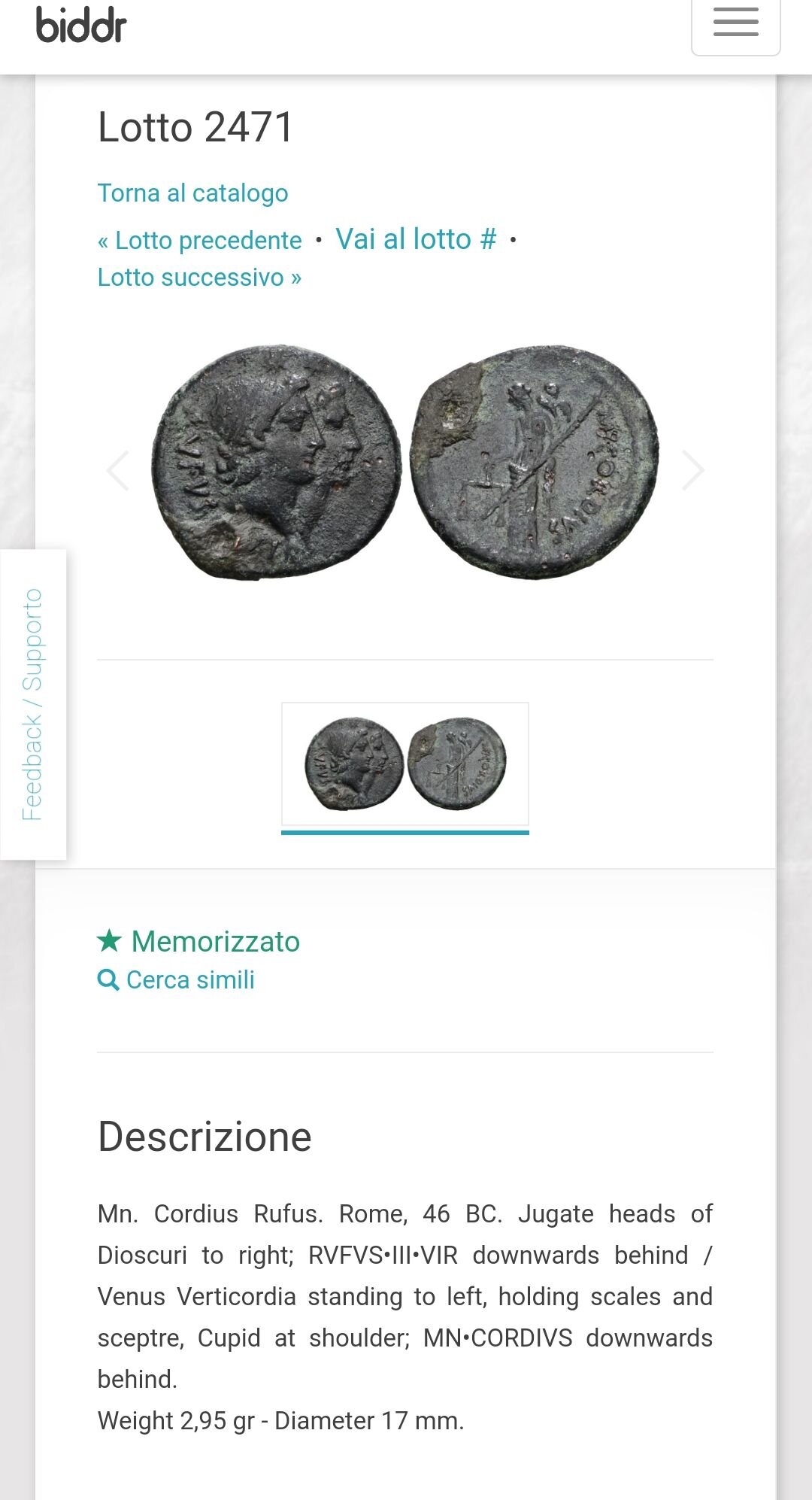
Task: Open Lotto successivo
Action: pos(199,278)
